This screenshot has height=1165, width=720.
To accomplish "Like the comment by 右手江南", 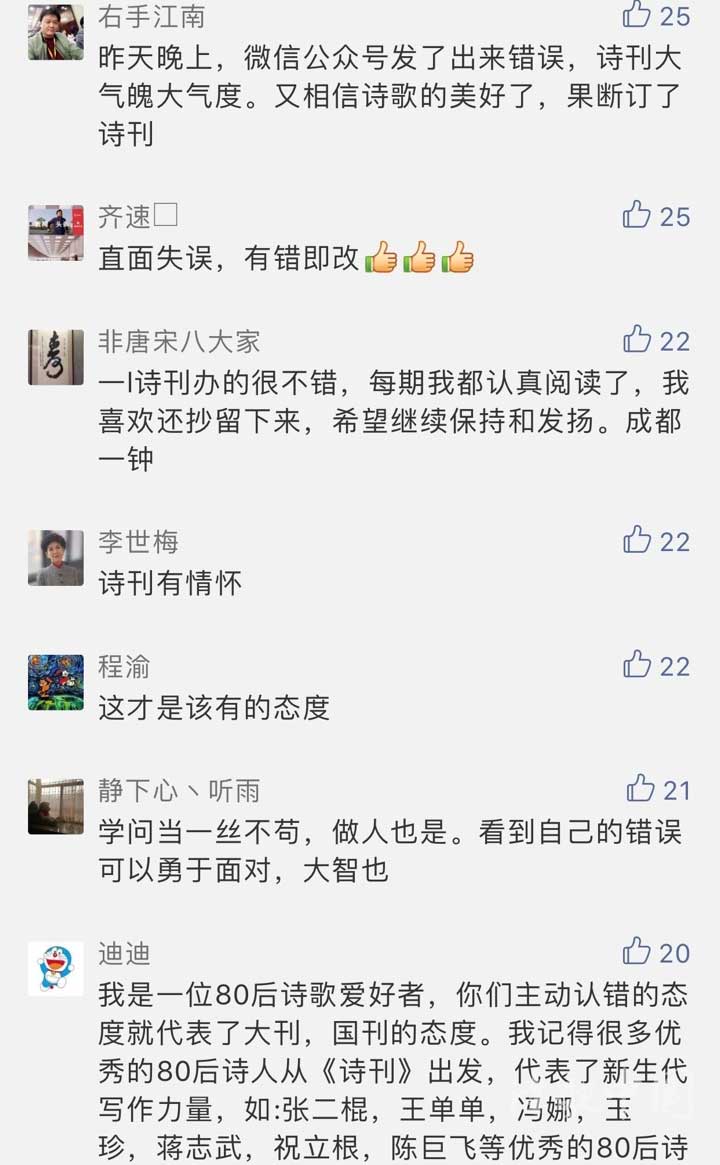I will coord(637,14).
